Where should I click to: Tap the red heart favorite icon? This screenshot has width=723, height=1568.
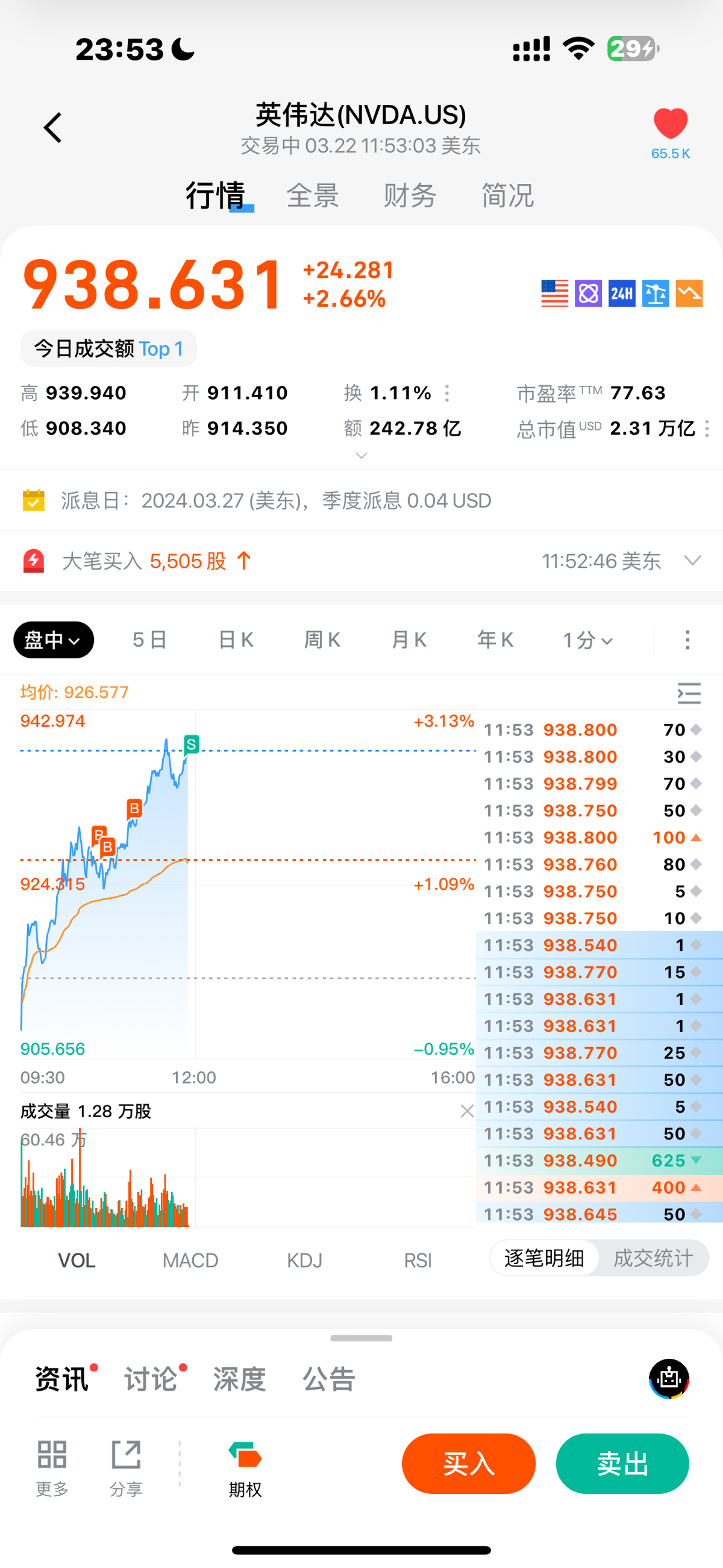(x=670, y=124)
